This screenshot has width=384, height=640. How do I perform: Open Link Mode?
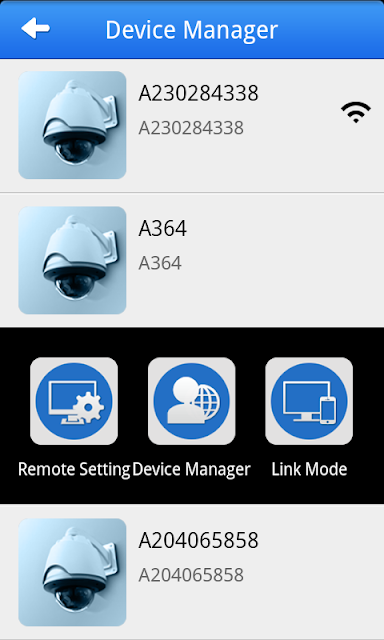[309, 401]
